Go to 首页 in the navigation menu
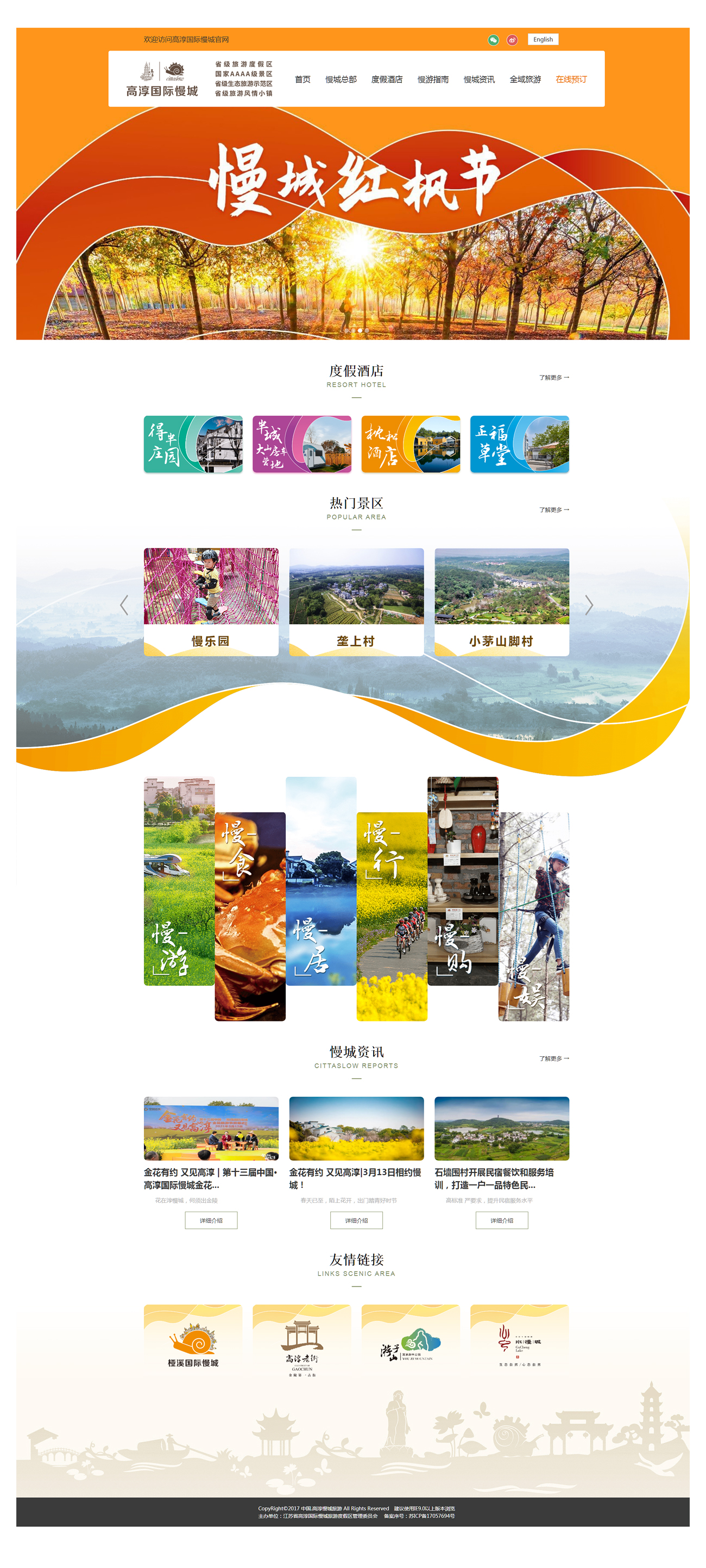This screenshot has width=706, height=1568. point(302,80)
